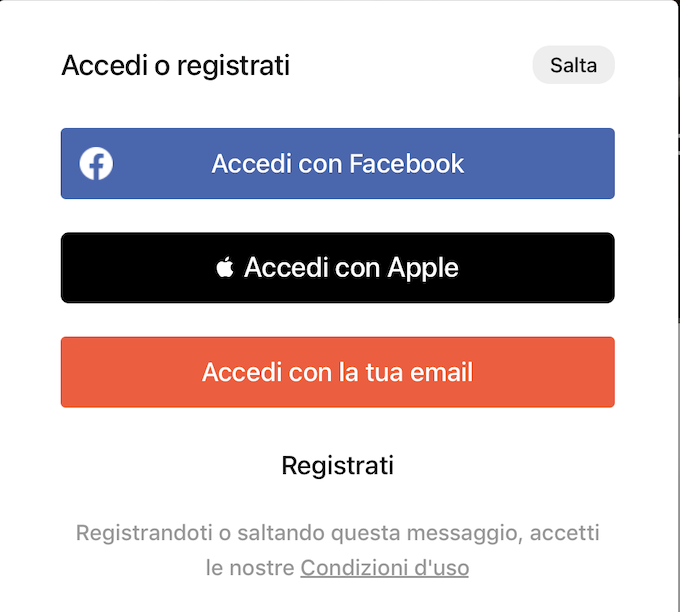Viewport: 680px width, 612px height.
Task: Tap Salta to skip sign-in
Action: [x=573, y=66]
